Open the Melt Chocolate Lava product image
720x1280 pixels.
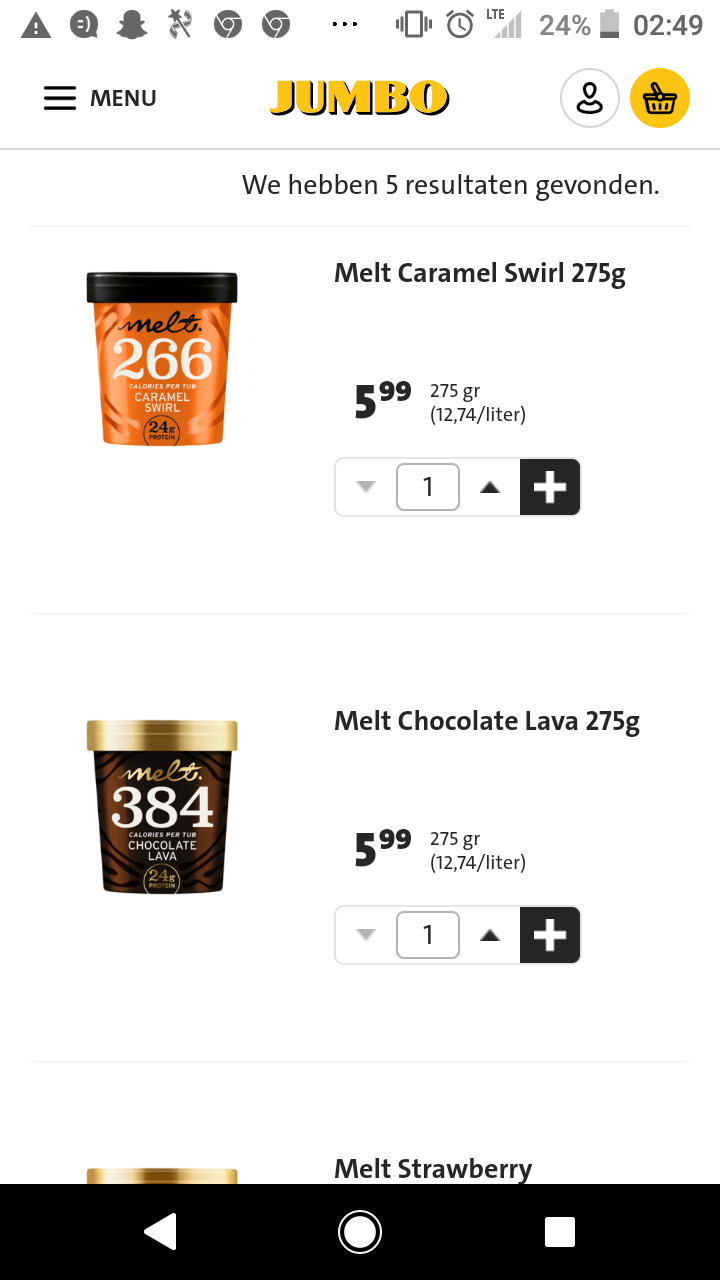click(162, 806)
